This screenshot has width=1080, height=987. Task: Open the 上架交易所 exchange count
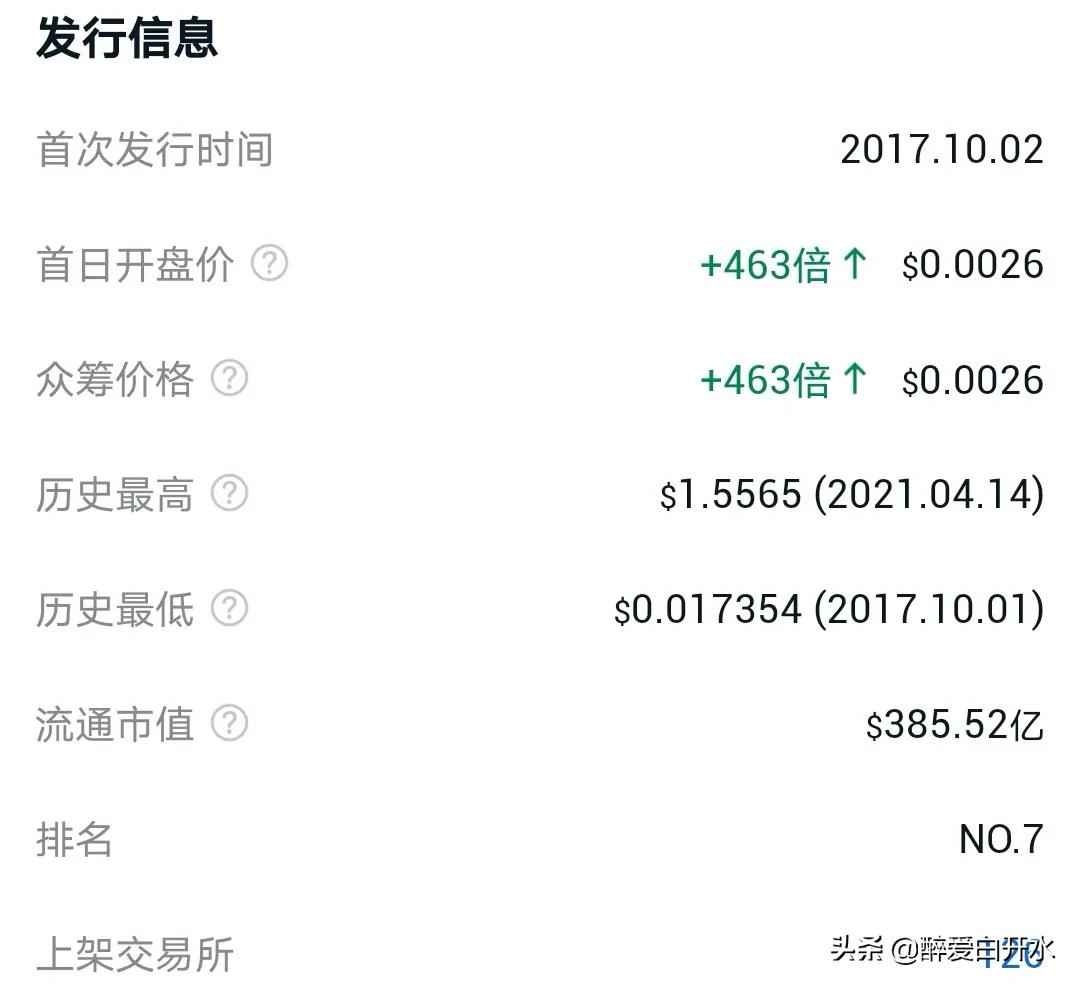(x=1008, y=955)
